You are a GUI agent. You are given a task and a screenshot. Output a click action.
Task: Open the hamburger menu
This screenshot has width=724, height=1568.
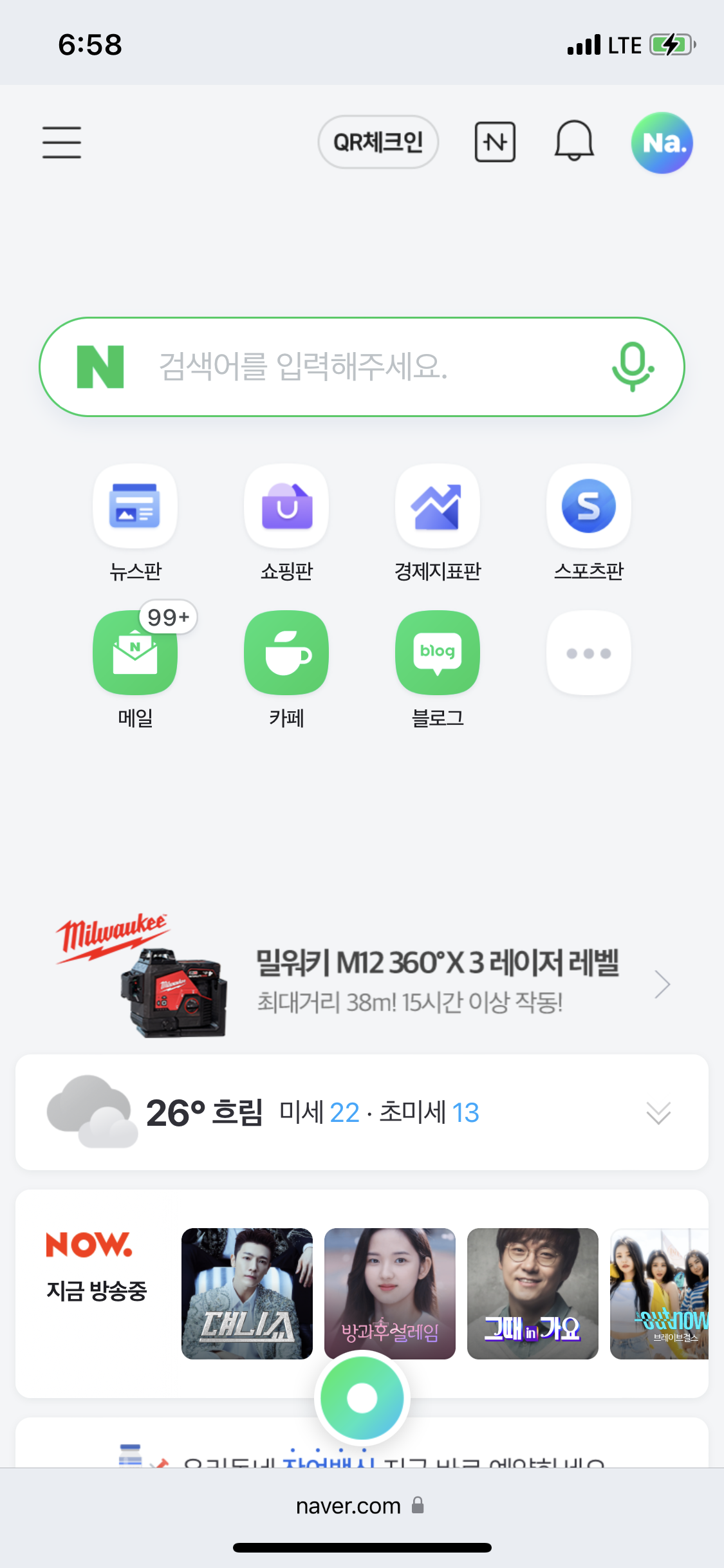(x=62, y=142)
